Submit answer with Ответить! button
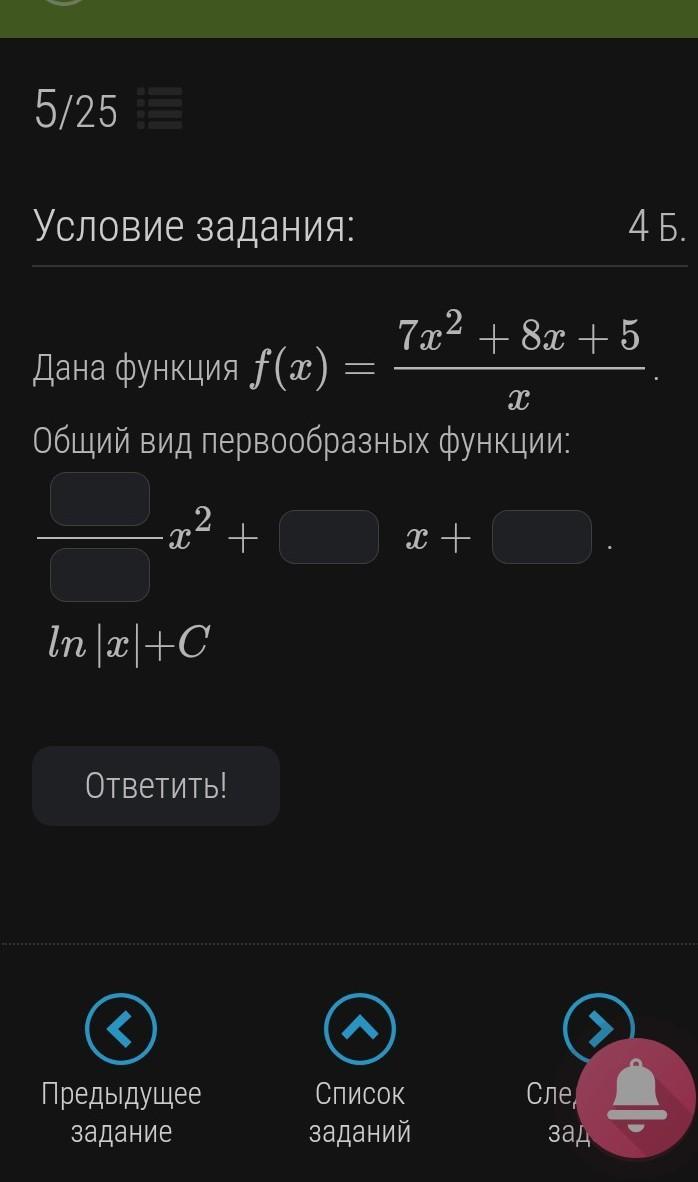Image resolution: width=698 pixels, height=1182 pixels. [x=156, y=786]
